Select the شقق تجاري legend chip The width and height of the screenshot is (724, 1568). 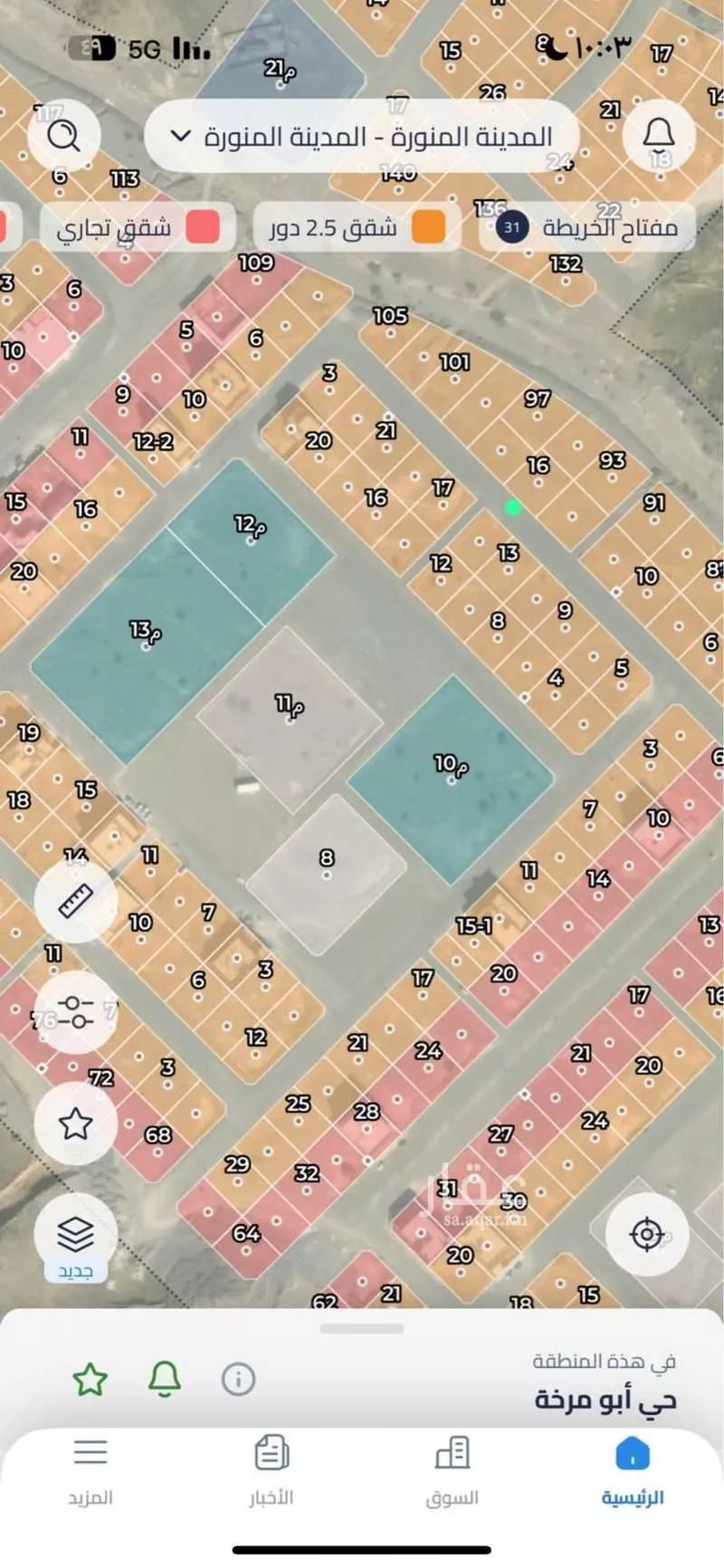[x=137, y=227]
